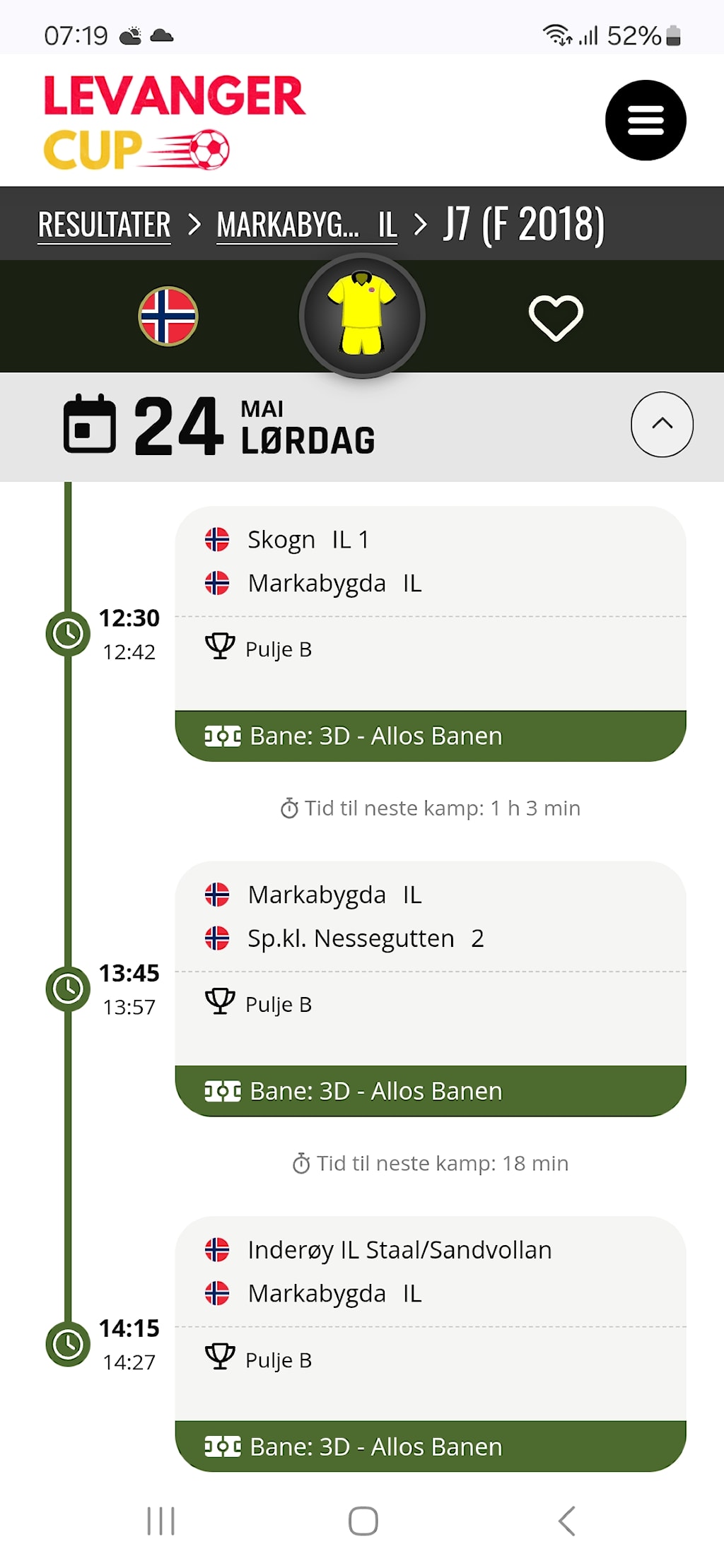The height and width of the screenshot is (1568, 724).
Task: Open the Markabygda IL breadcrumb link
Action: tap(307, 225)
